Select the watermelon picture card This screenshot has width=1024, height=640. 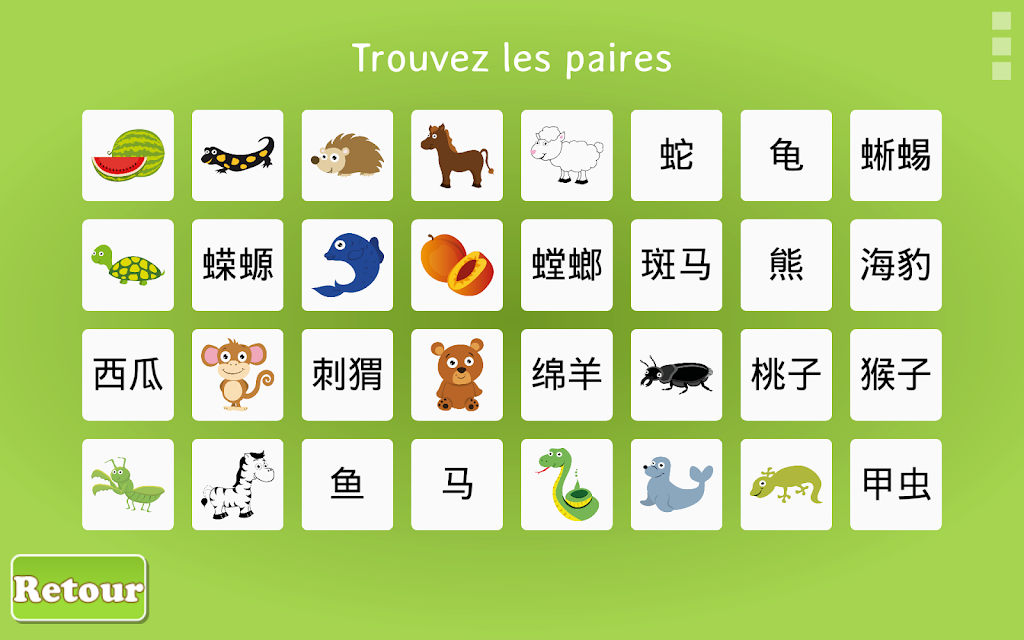coord(128,155)
